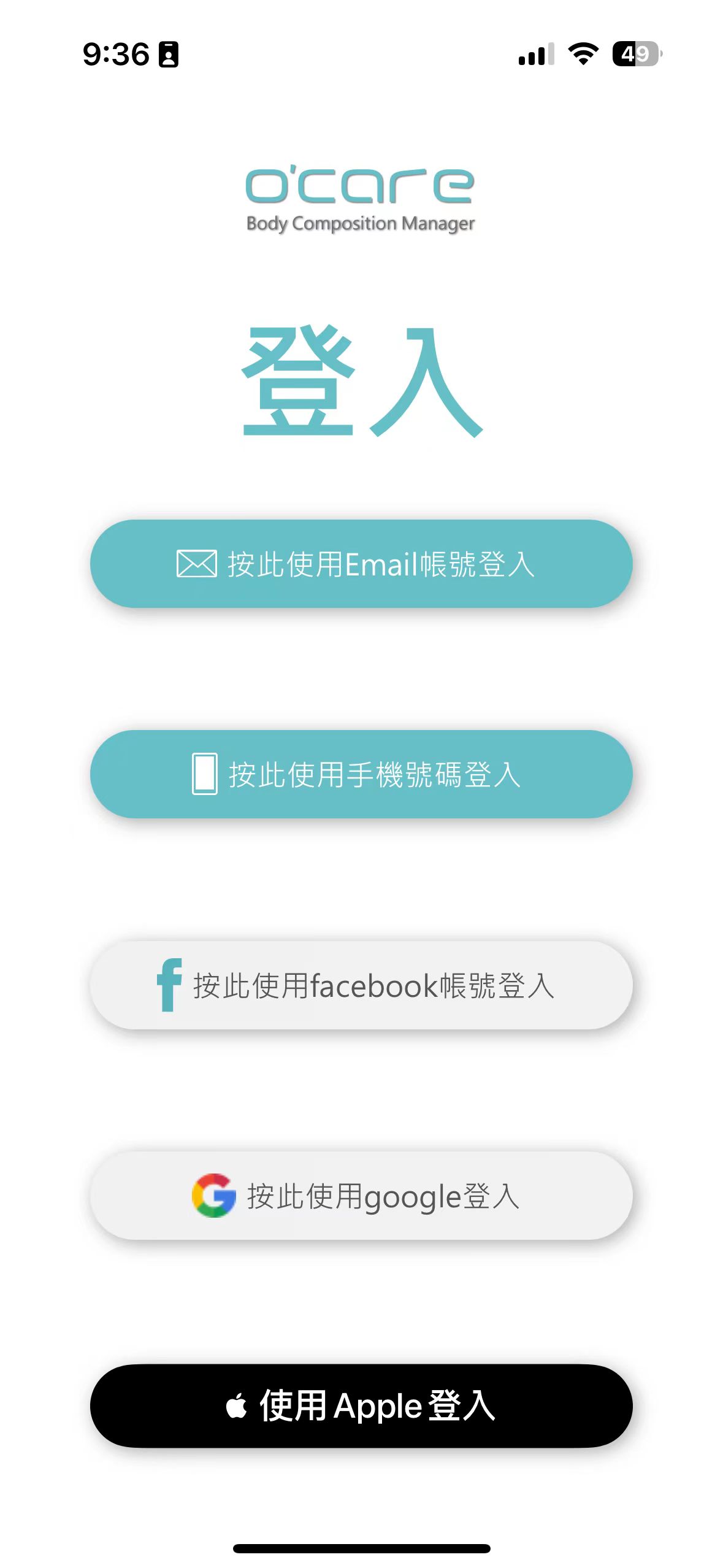The height and width of the screenshot is (1568, 723).
Task: Select 使用 Apple 登入 button
Action: pyautogui.click(x=361, y=1406)
